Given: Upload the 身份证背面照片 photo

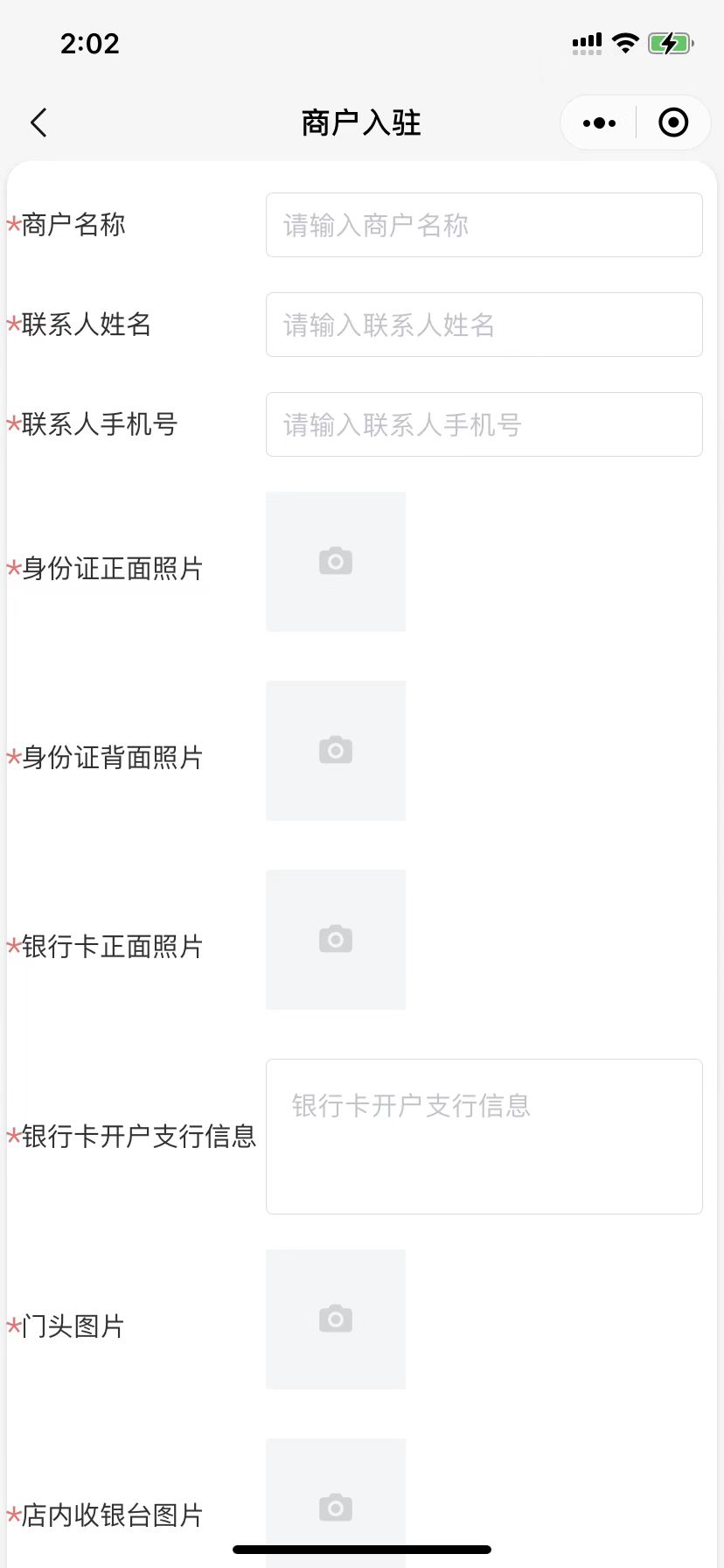Looking at the screenshot, I should coord(336,751).
